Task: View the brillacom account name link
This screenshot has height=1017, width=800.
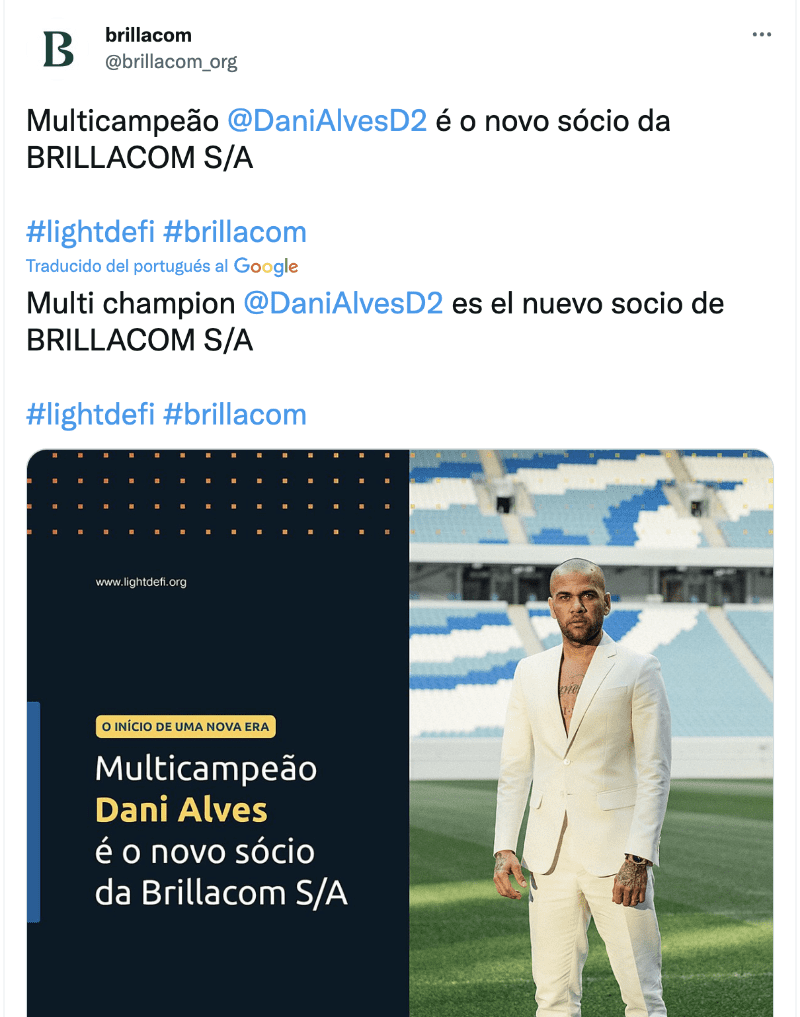Action: coord(148,35)
